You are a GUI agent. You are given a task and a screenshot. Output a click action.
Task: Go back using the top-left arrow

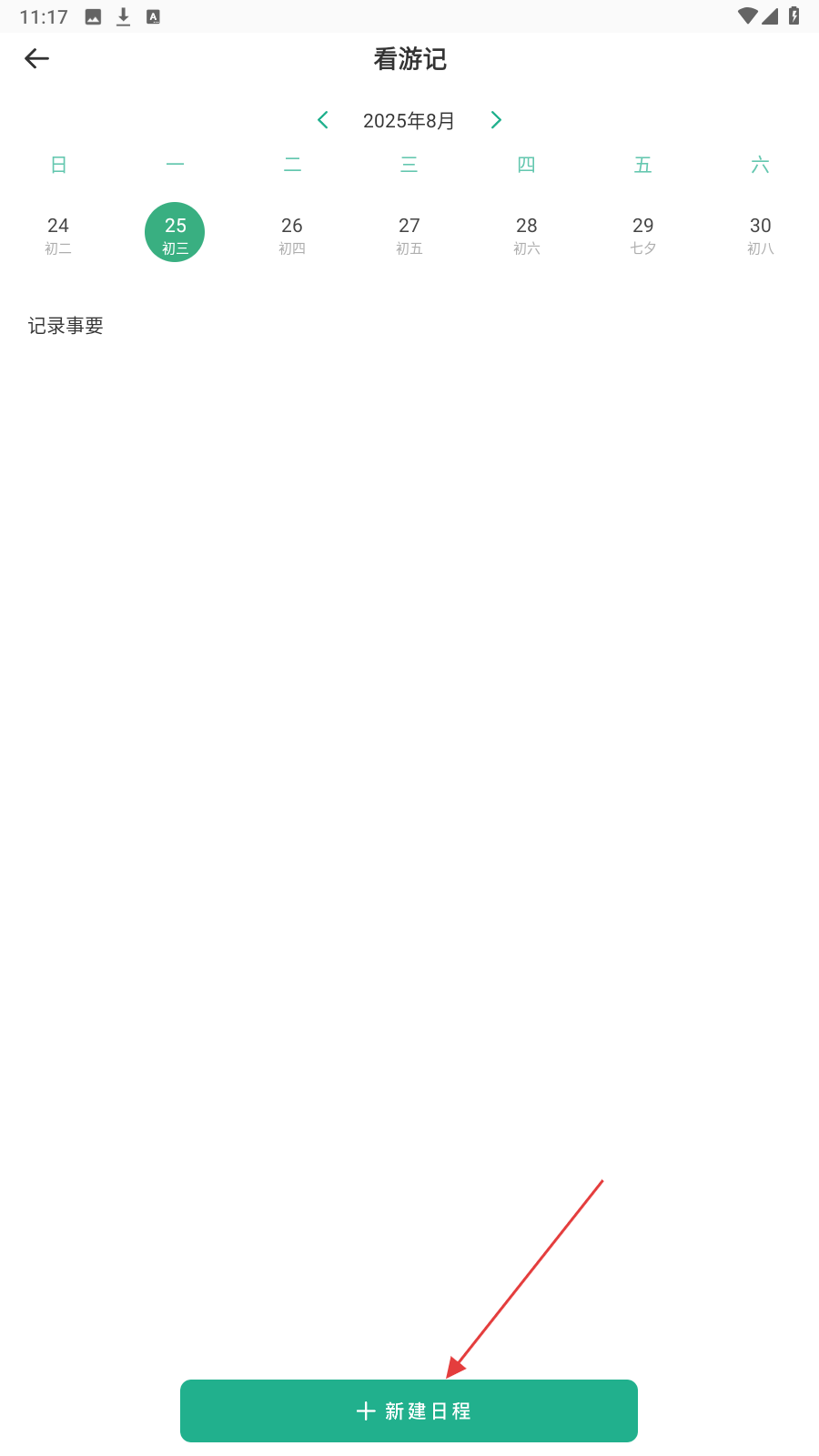(36, 59)
